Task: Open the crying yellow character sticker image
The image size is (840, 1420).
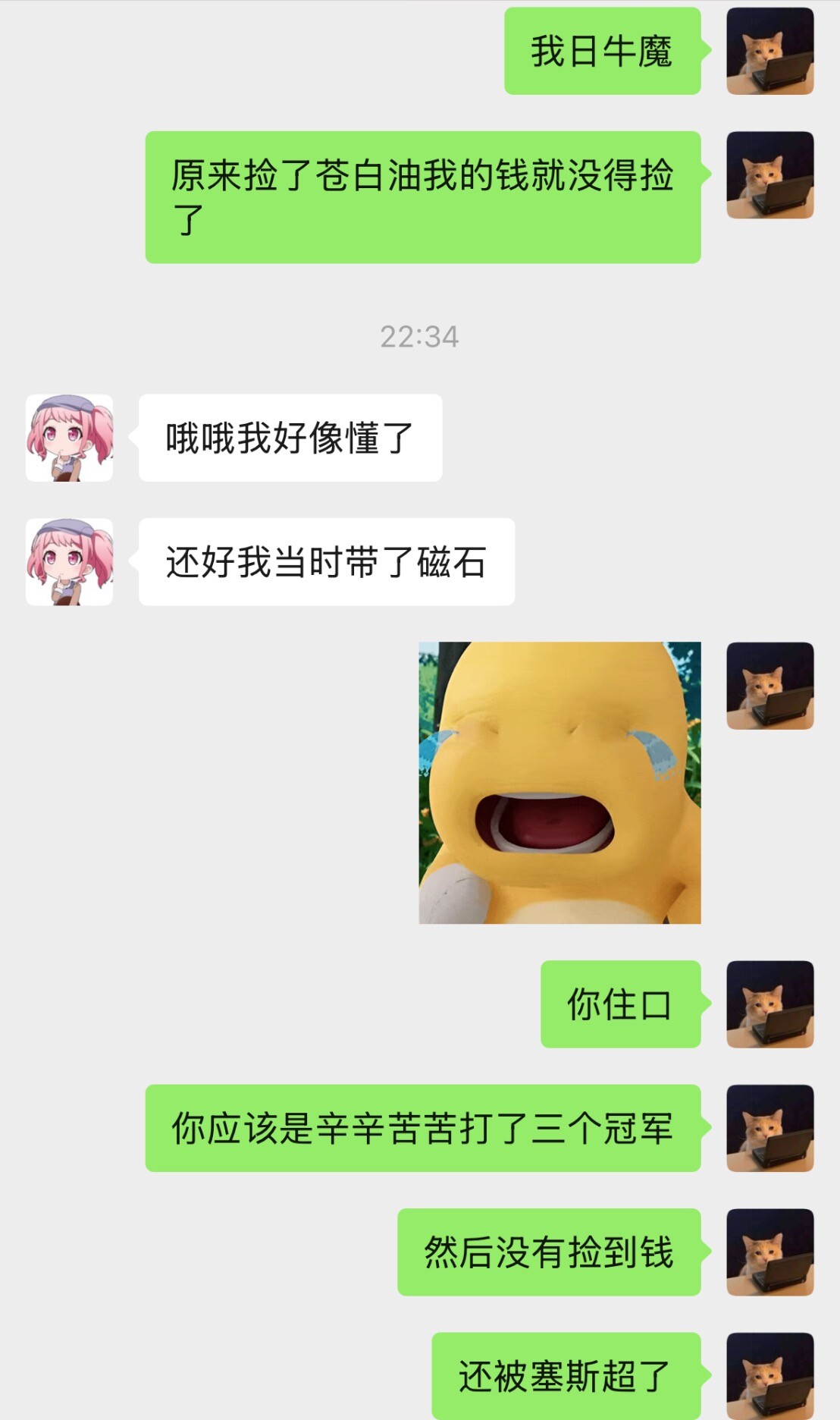Action: point(559,783)
